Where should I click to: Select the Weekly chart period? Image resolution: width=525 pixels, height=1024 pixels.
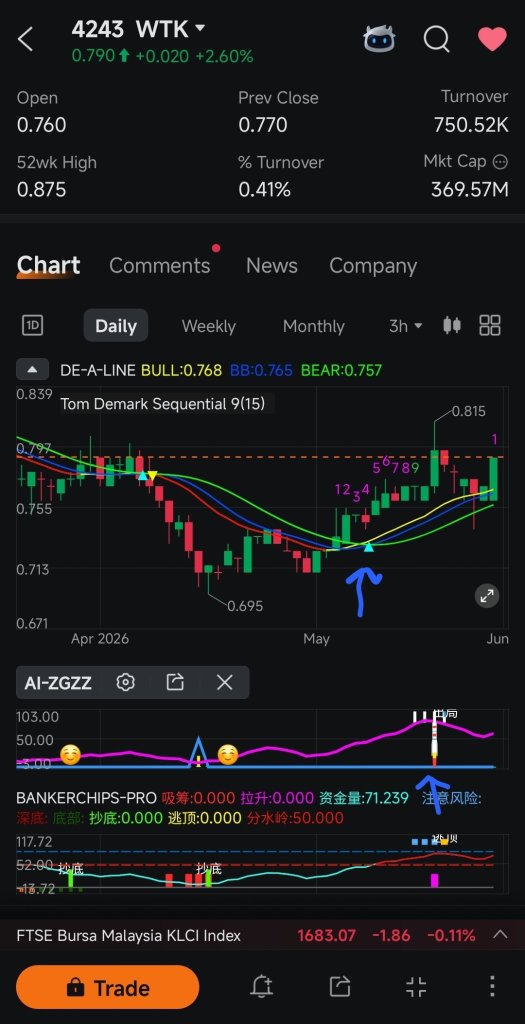[x=208, y=326]
